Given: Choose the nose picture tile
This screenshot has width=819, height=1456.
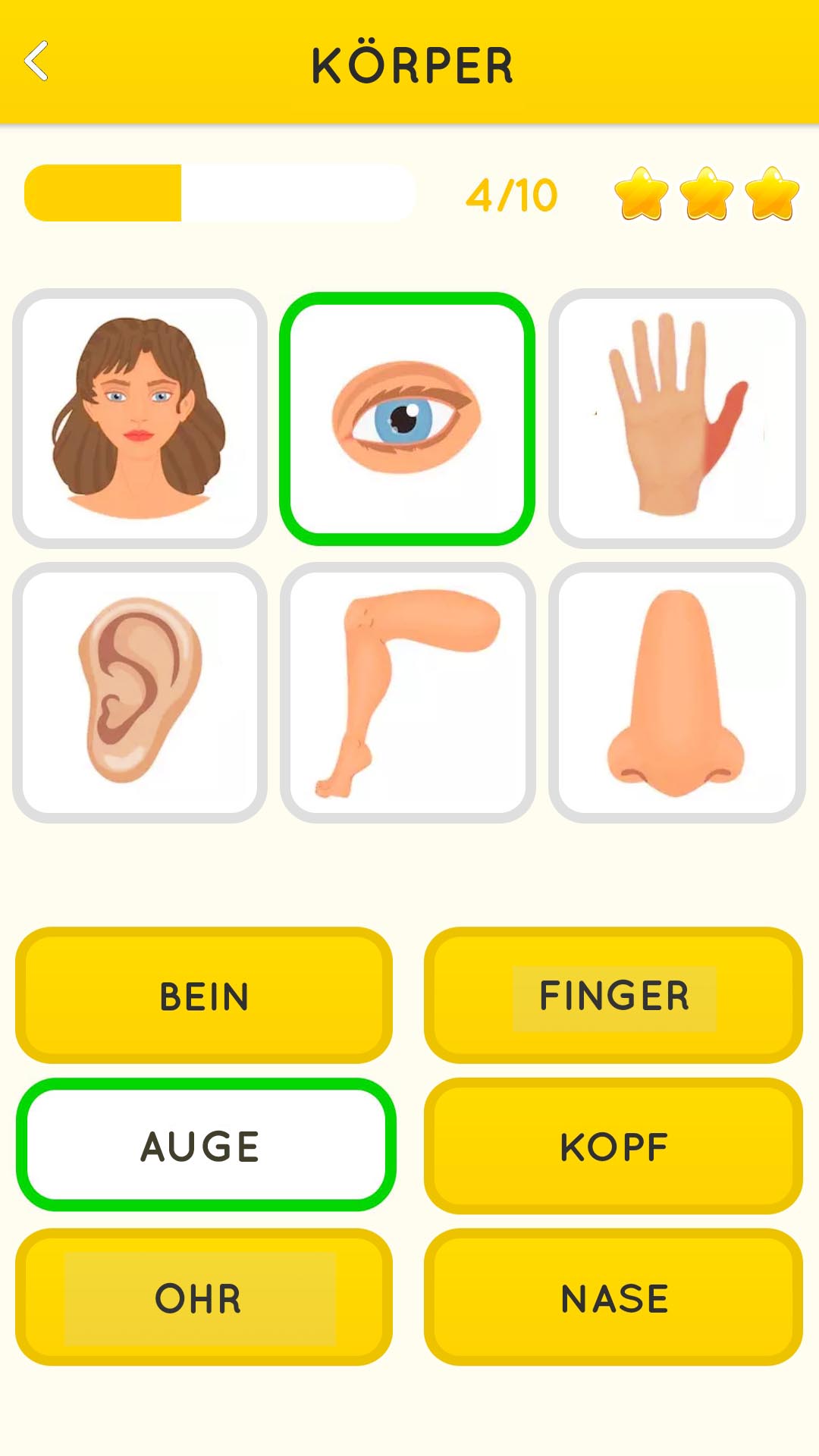Looking at the screenshot, I should pyautogui.click(x=676, y=692).
